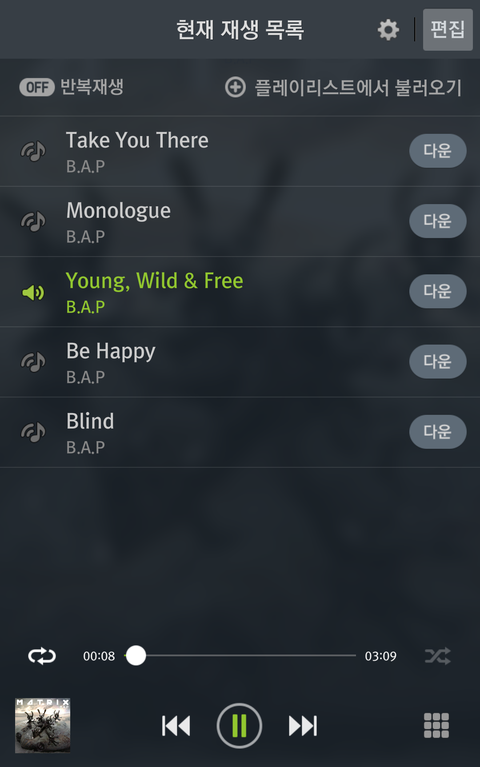480x767 pixels.
Task: Download Young, Wild & Free via 다운
Action: coord(437,292)
